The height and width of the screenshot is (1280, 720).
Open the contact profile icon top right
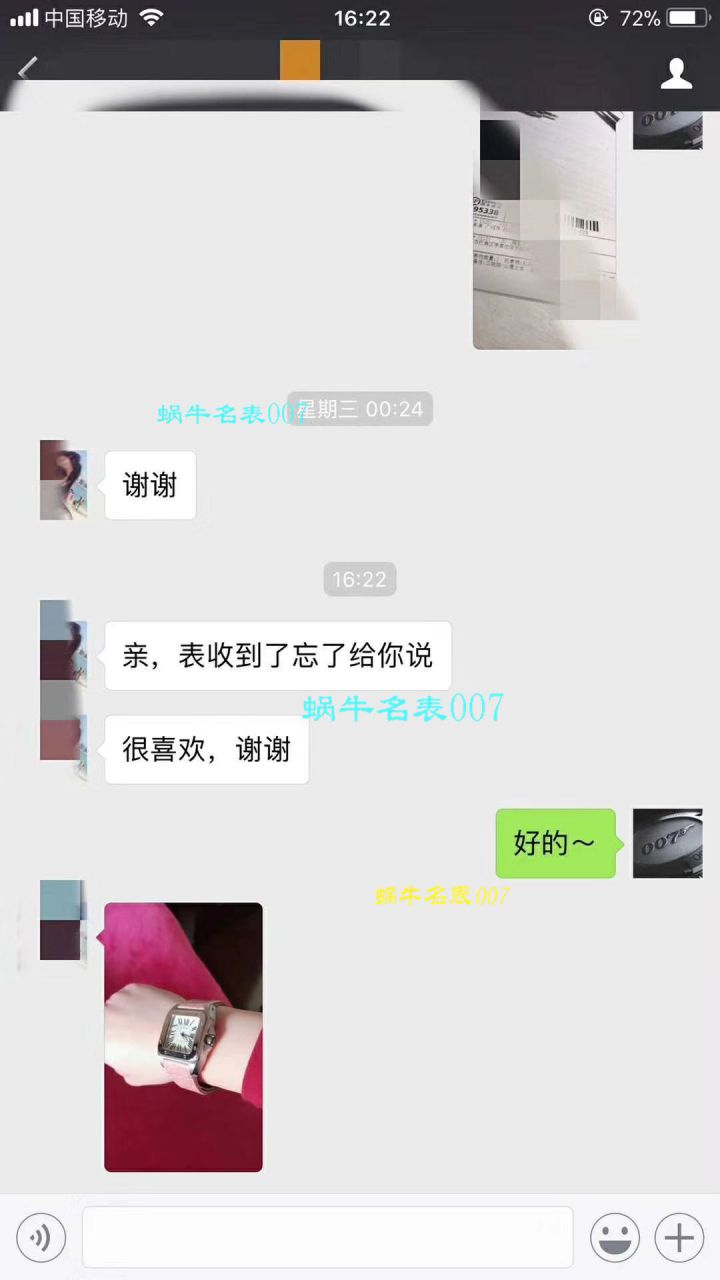click(679, 70)
